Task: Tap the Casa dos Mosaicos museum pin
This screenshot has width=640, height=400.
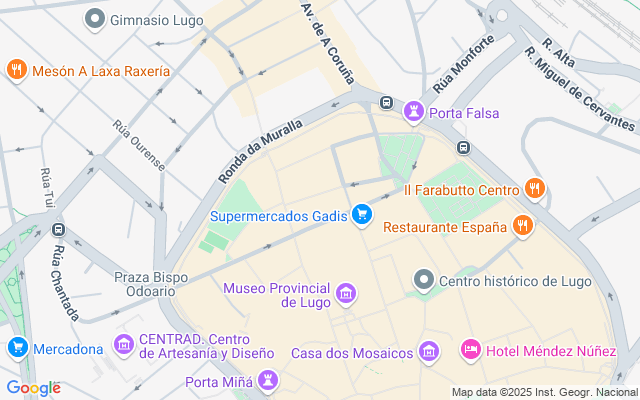Action: (429, 352)
